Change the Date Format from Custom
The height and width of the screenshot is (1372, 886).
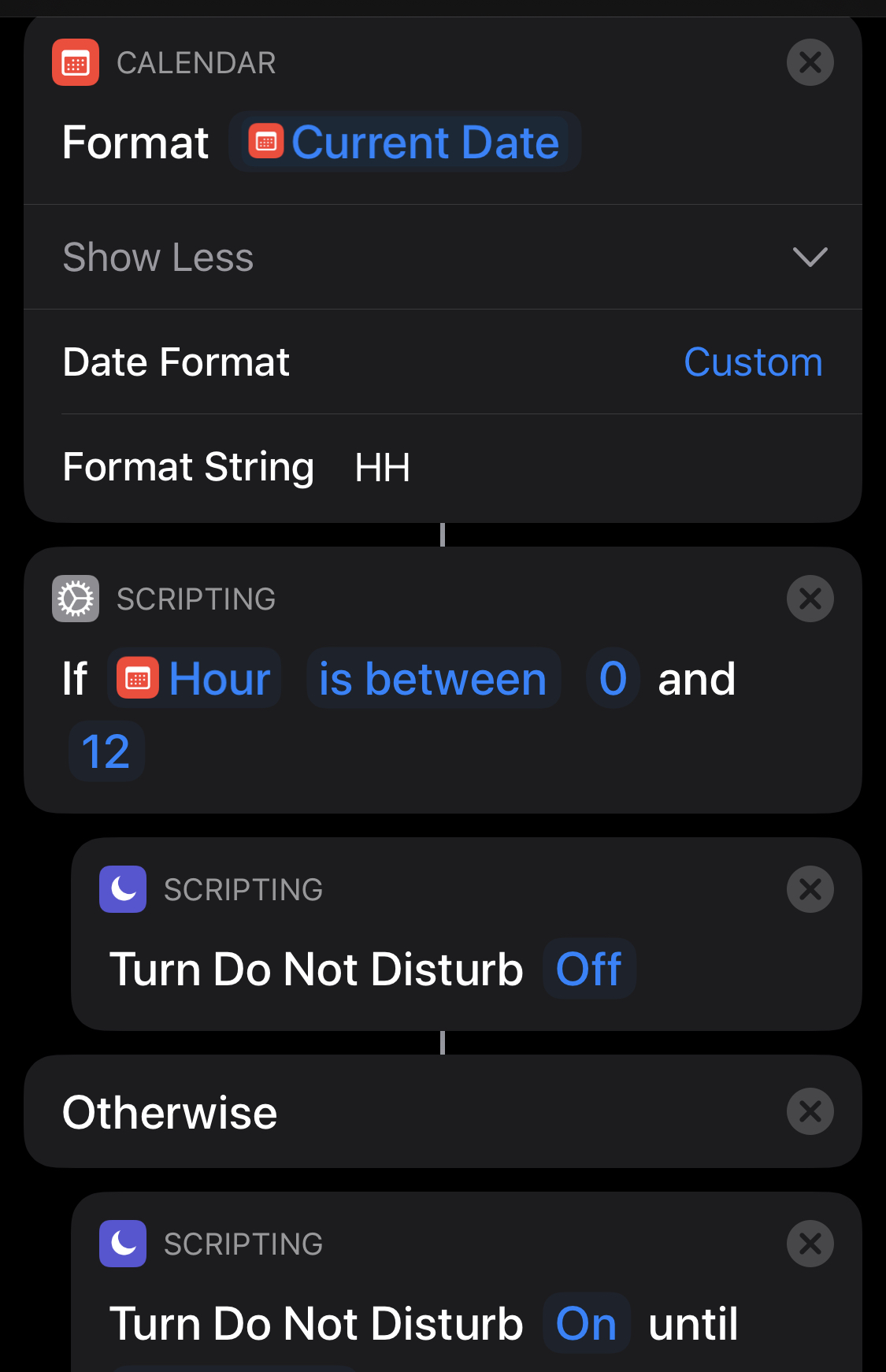[752, 362]
